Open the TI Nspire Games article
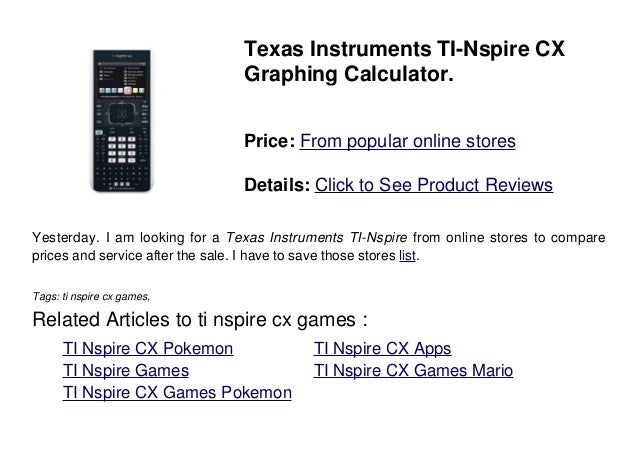638x452 pixels. pyautogui.click(x=126, y=371)
